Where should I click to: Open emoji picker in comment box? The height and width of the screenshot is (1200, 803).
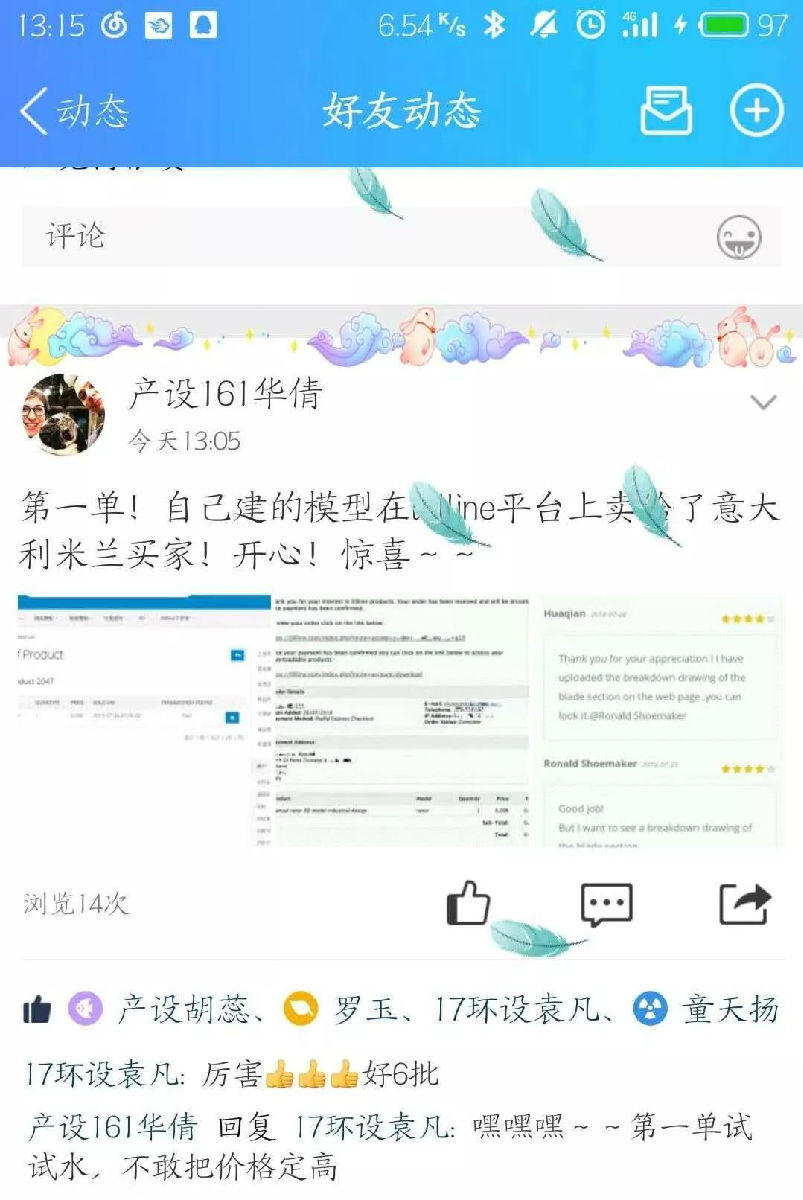click(739, 238)
